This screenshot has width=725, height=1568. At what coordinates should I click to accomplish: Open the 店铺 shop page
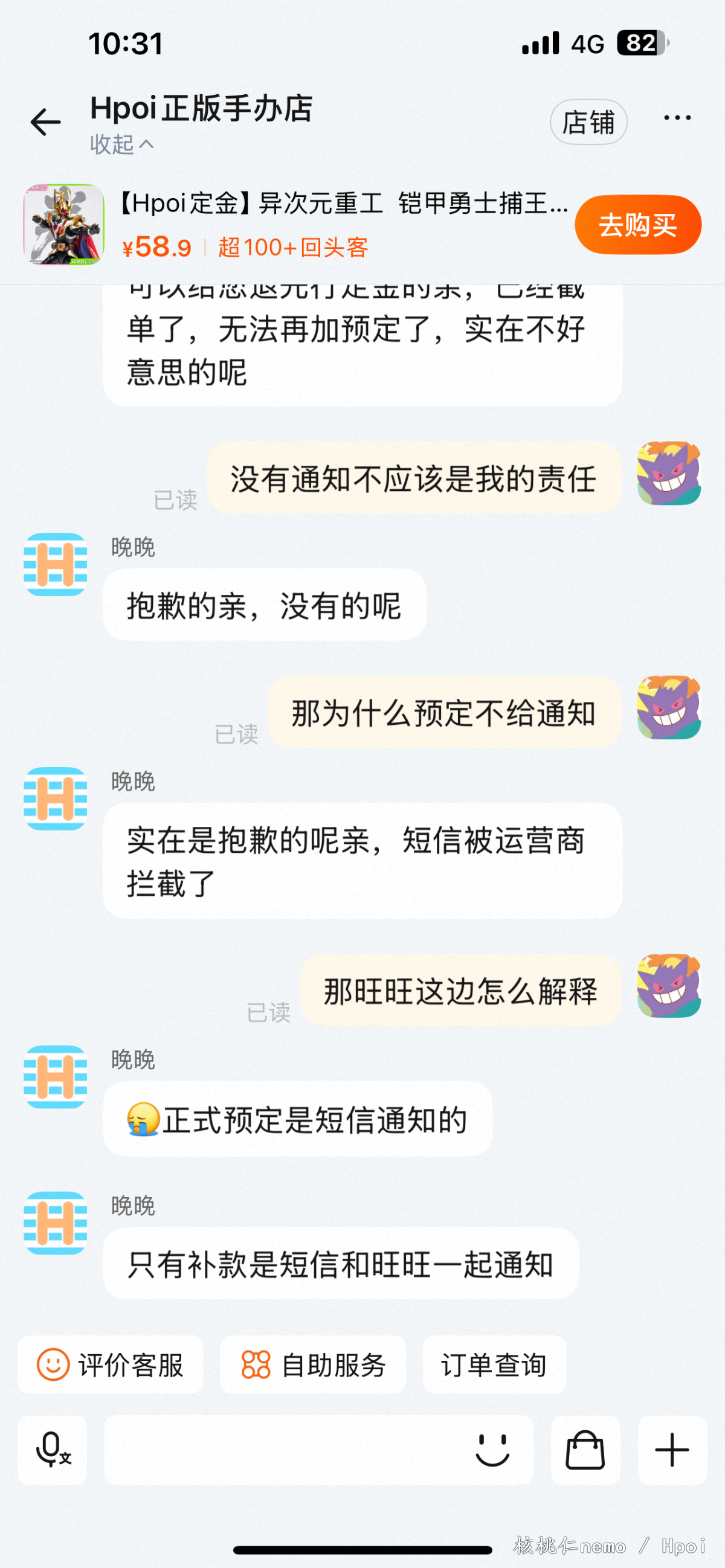[588, 123]
